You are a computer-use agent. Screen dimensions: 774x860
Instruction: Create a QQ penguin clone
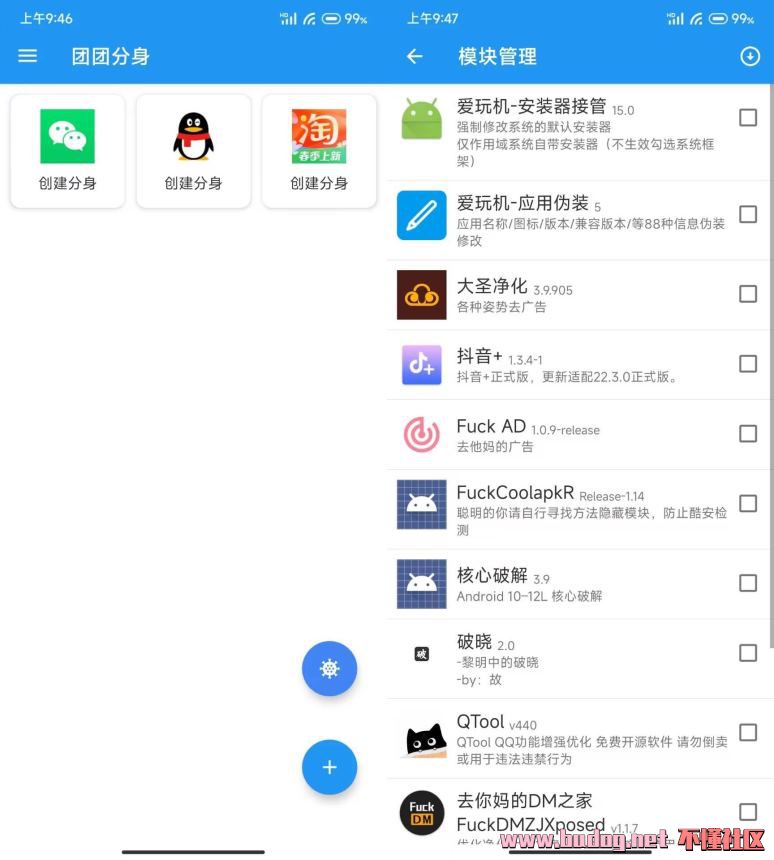[193, 150]
